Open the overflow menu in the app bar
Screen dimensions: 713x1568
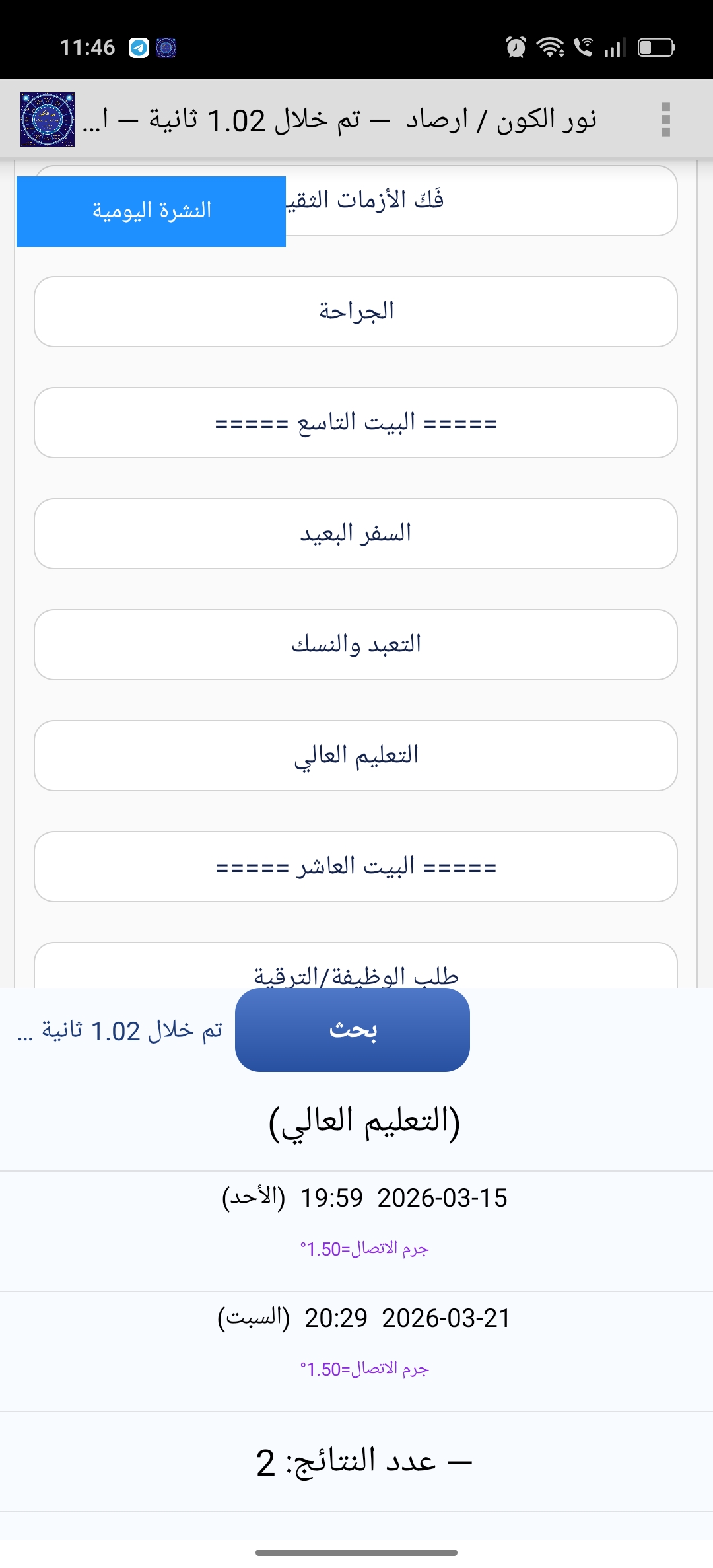(x=665, y=120)
